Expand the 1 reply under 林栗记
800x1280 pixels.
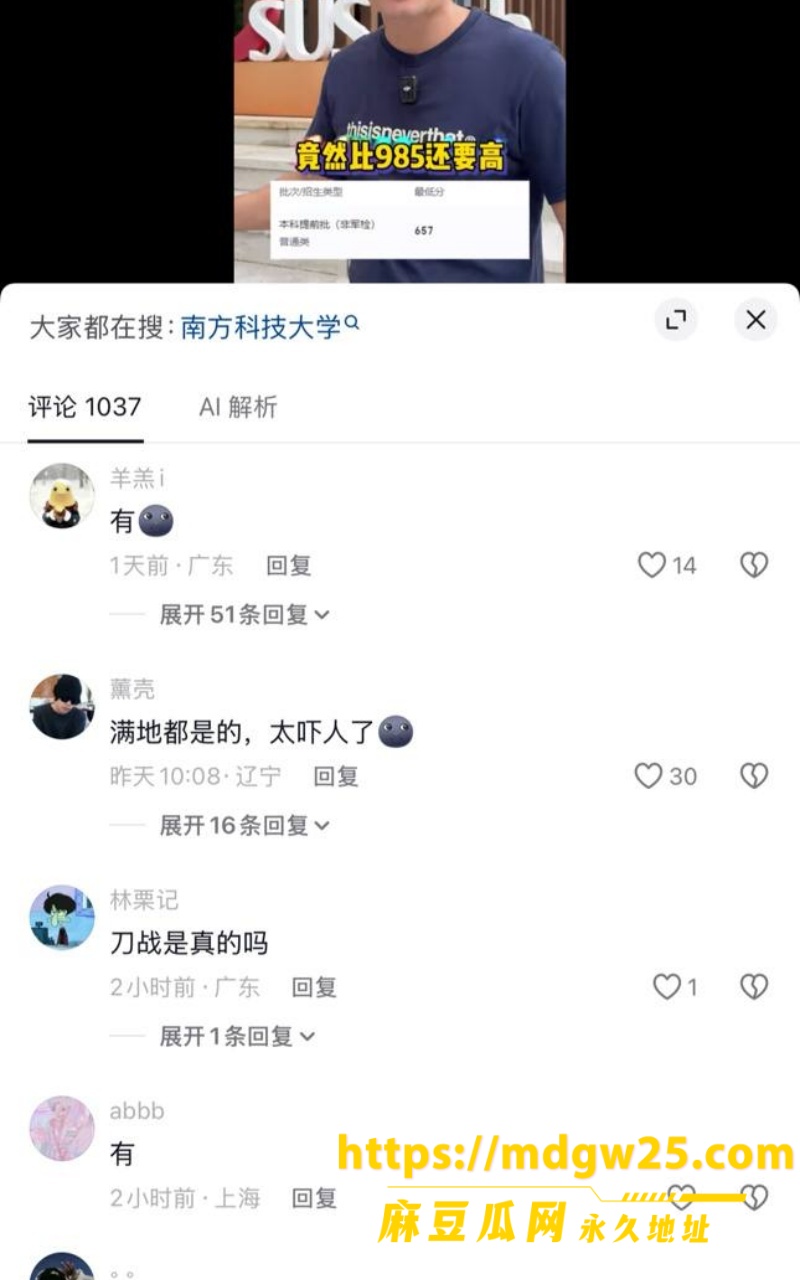pyautogui.click(x=237, y=1037)
